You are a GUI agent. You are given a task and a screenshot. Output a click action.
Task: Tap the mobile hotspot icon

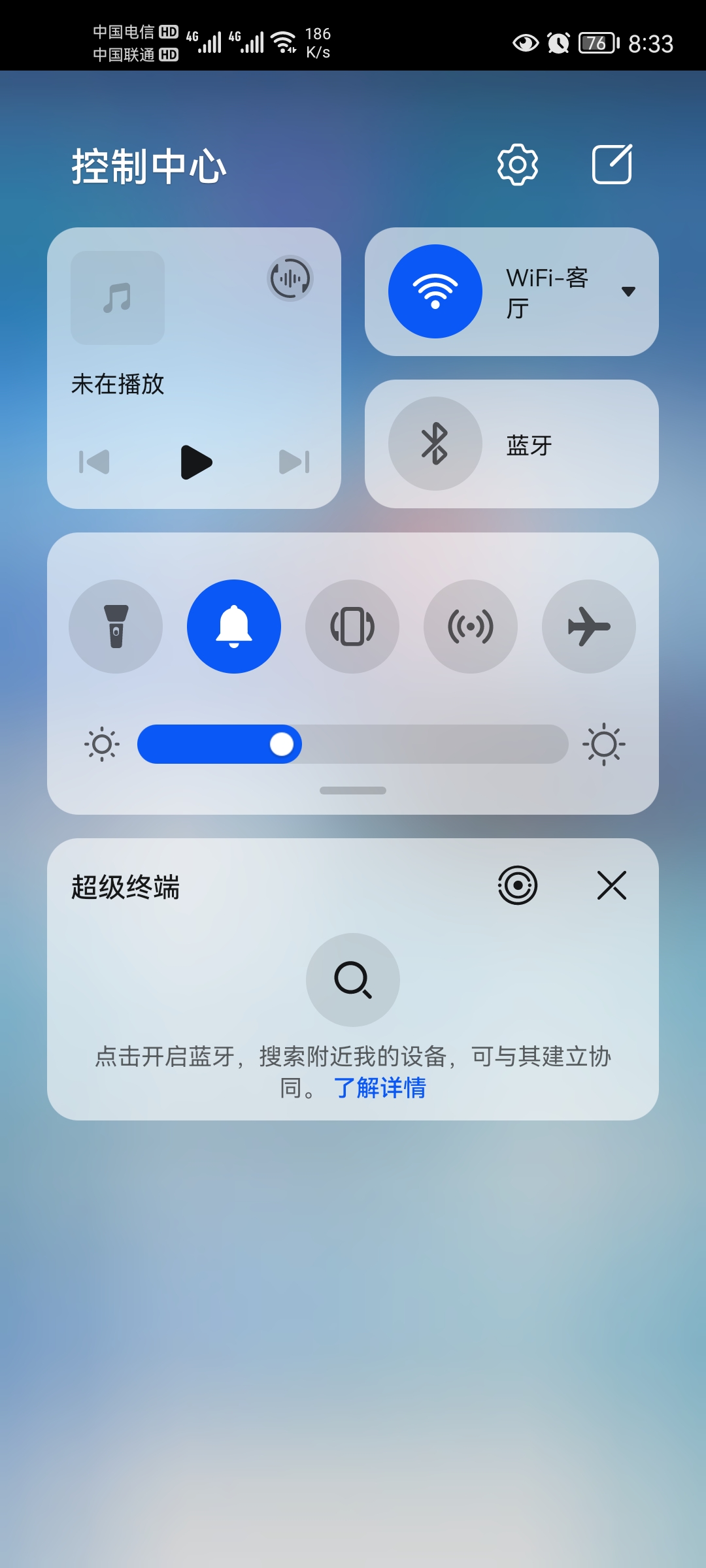[469, 626]
